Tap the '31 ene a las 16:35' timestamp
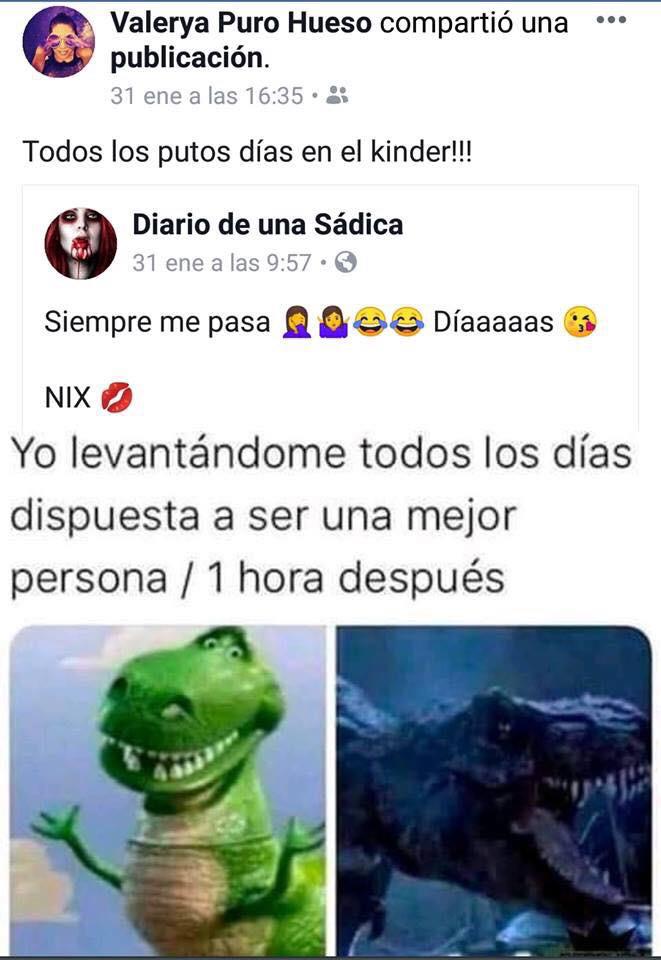Viewport: 661px width, 960px height. (206, 96)
